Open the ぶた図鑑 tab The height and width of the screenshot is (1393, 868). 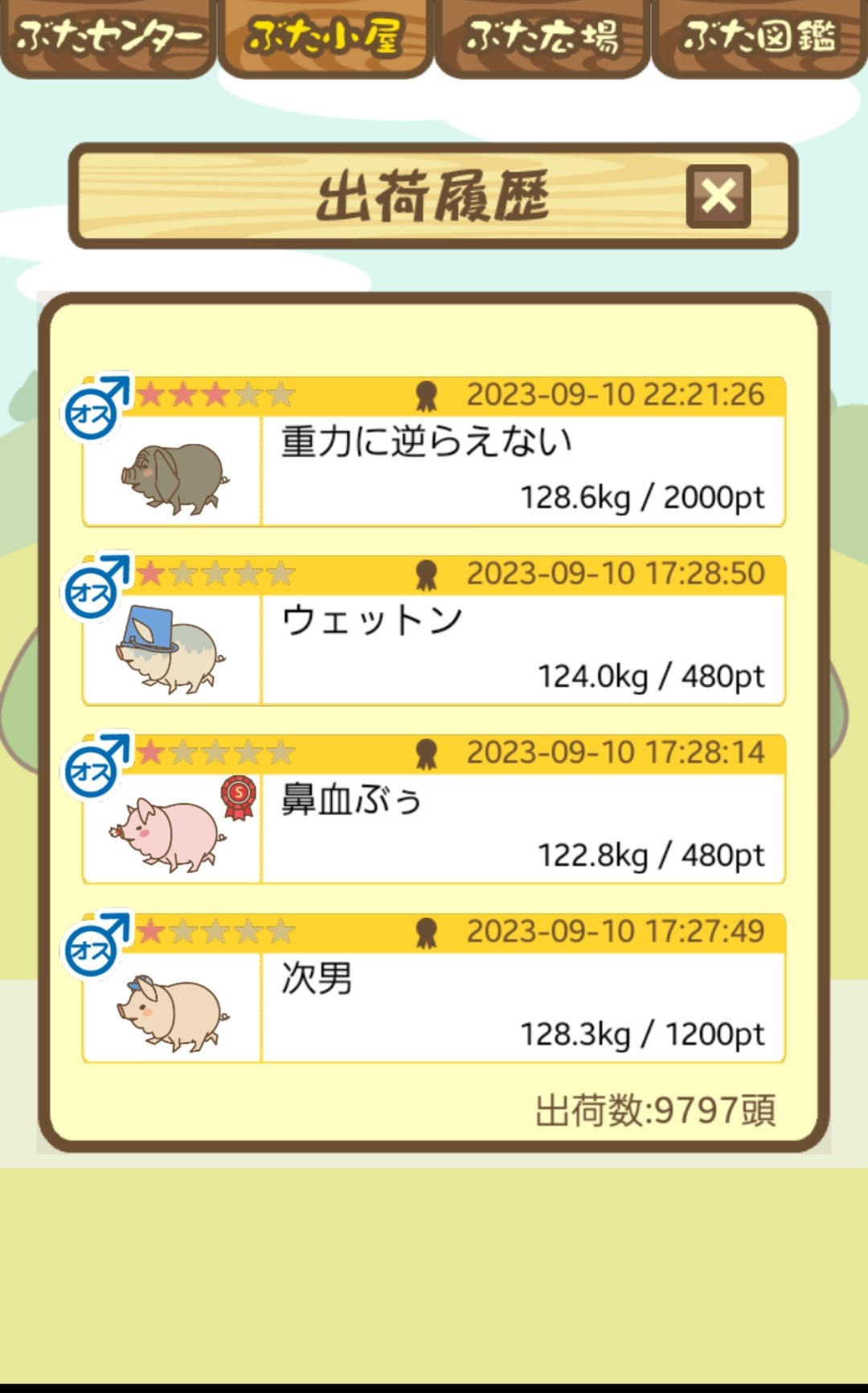[x=759, y=38]
